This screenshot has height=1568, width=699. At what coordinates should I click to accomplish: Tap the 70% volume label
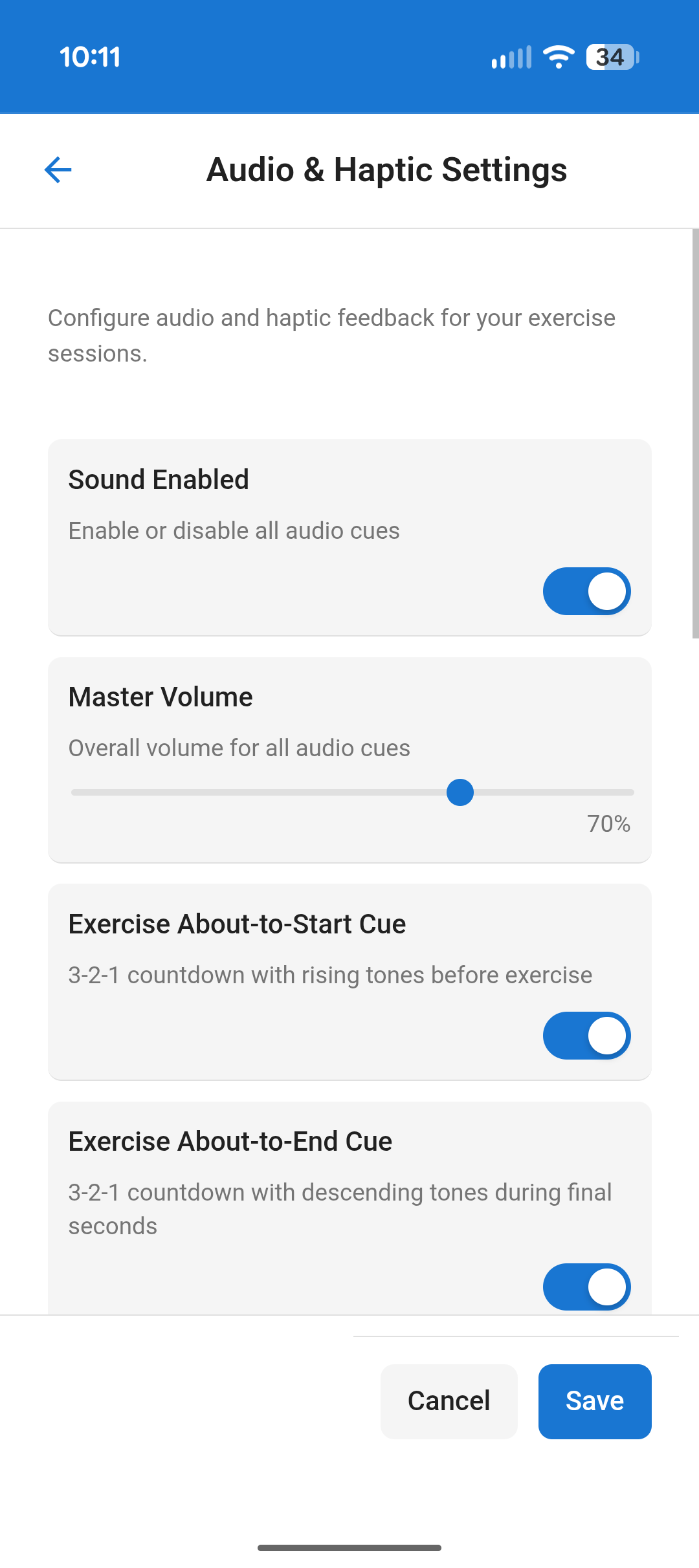coord(608,824)
